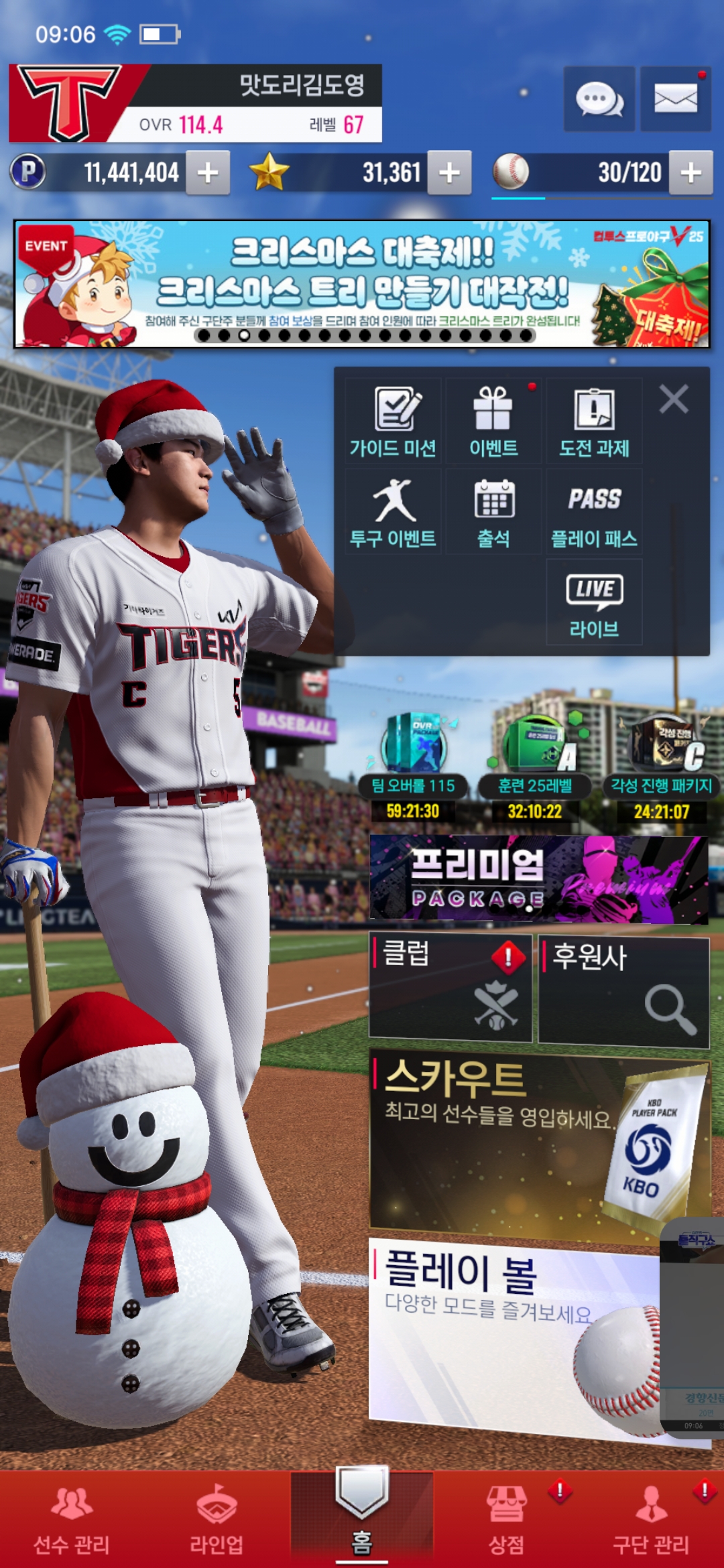Open 라이브 menu

(594, 602)
